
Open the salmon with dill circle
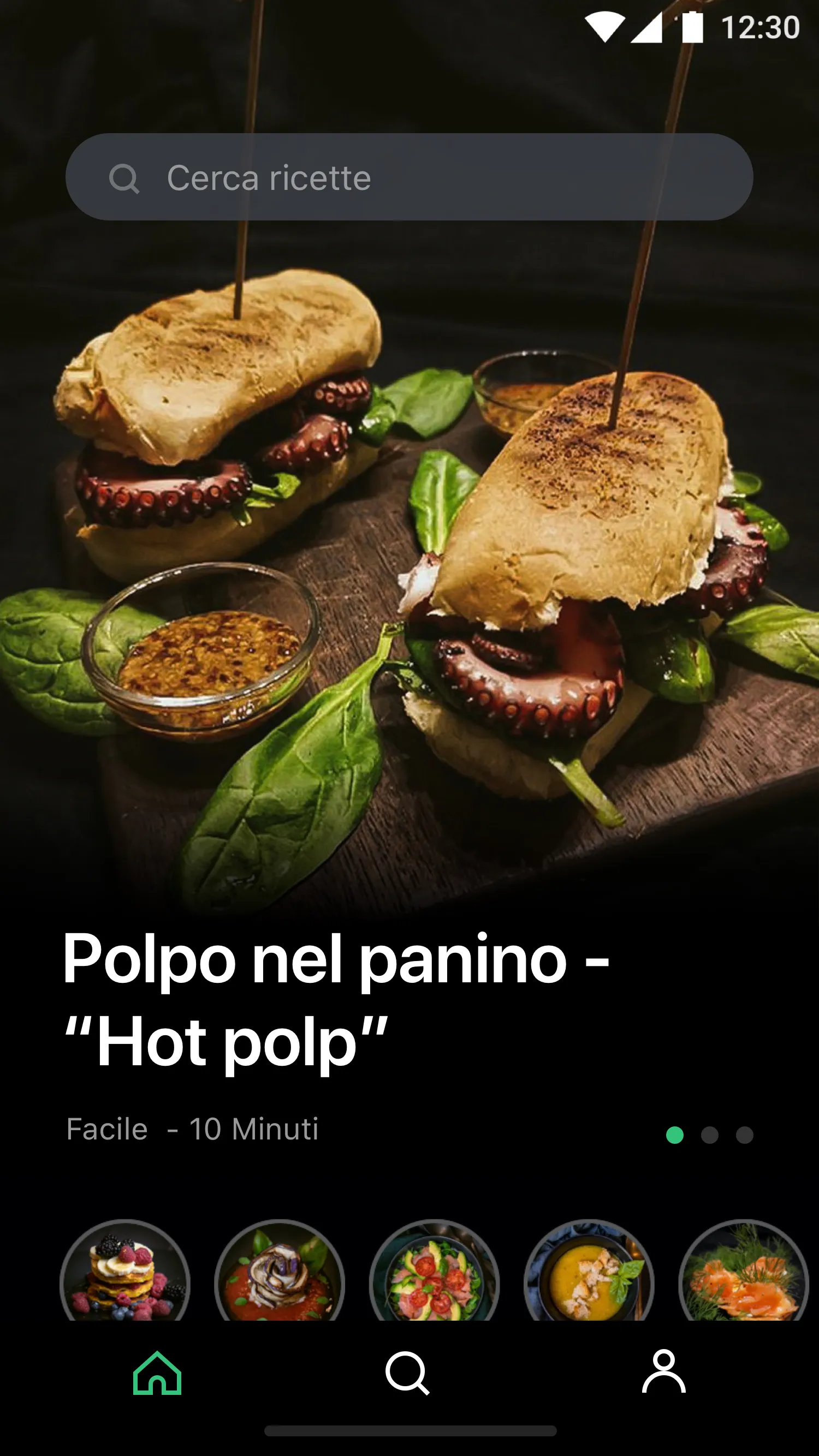click(x=744, y=1270)
